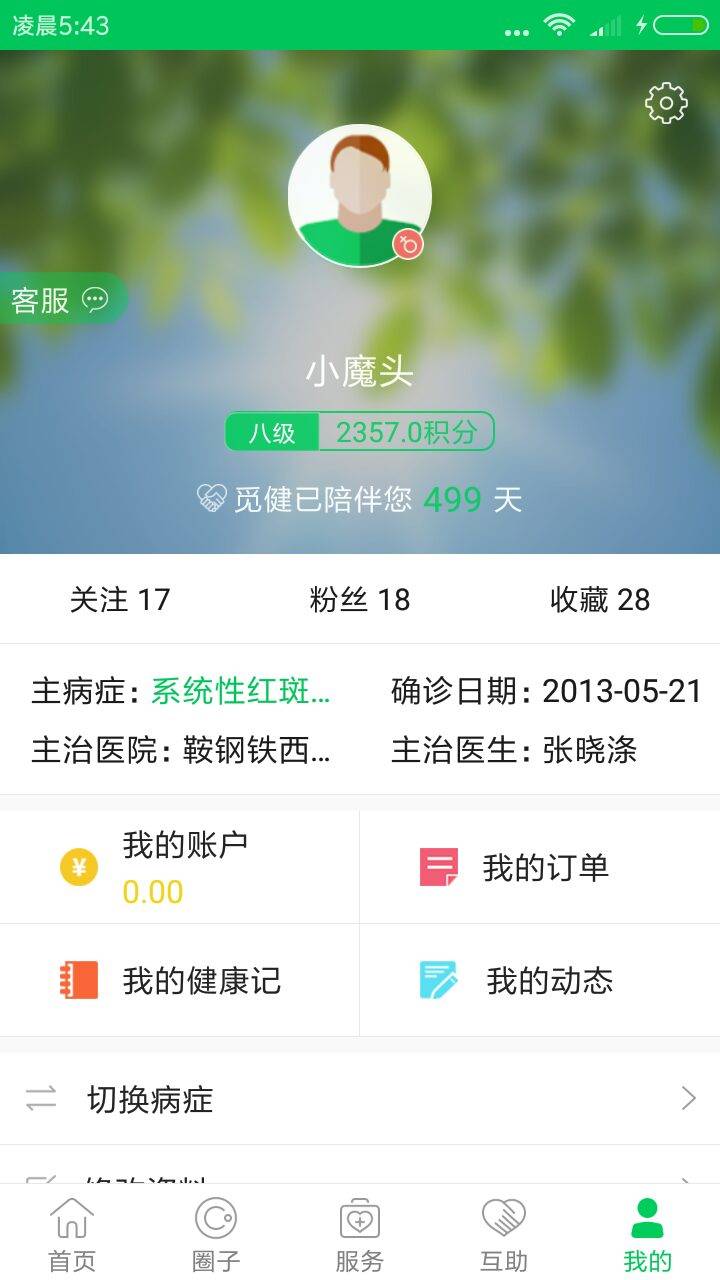Switch to the 圈子 tab
This screenshot has width=720, height=1280.
tap(216, 1235)
